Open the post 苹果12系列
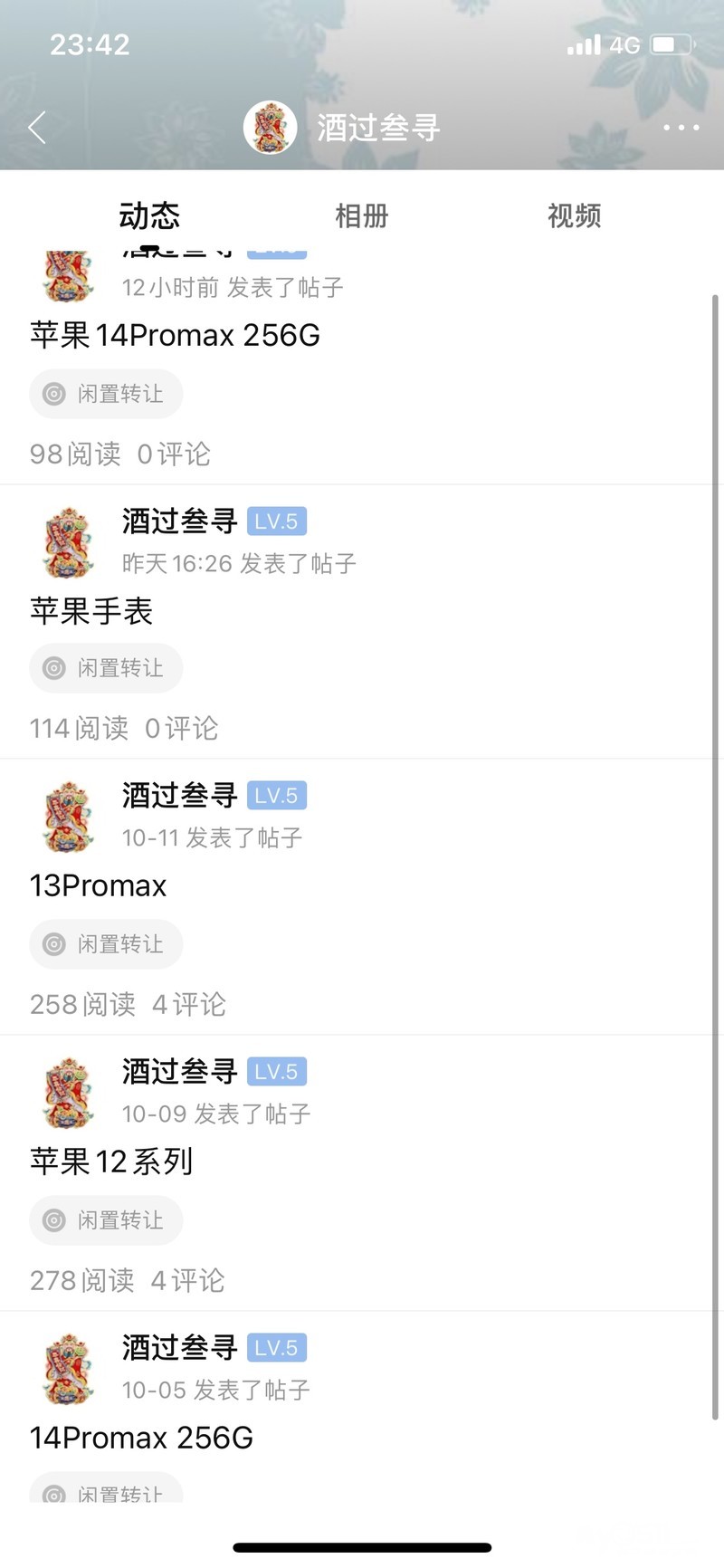 (111, 1162)
